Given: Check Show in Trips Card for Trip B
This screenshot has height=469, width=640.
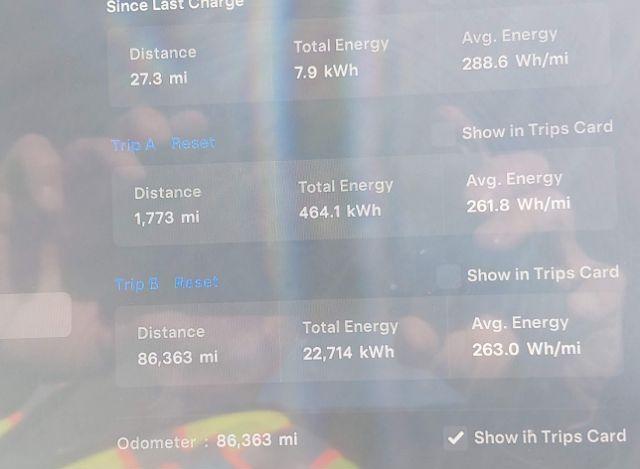Looking at the screenshot, I should [x=449, y=276].
